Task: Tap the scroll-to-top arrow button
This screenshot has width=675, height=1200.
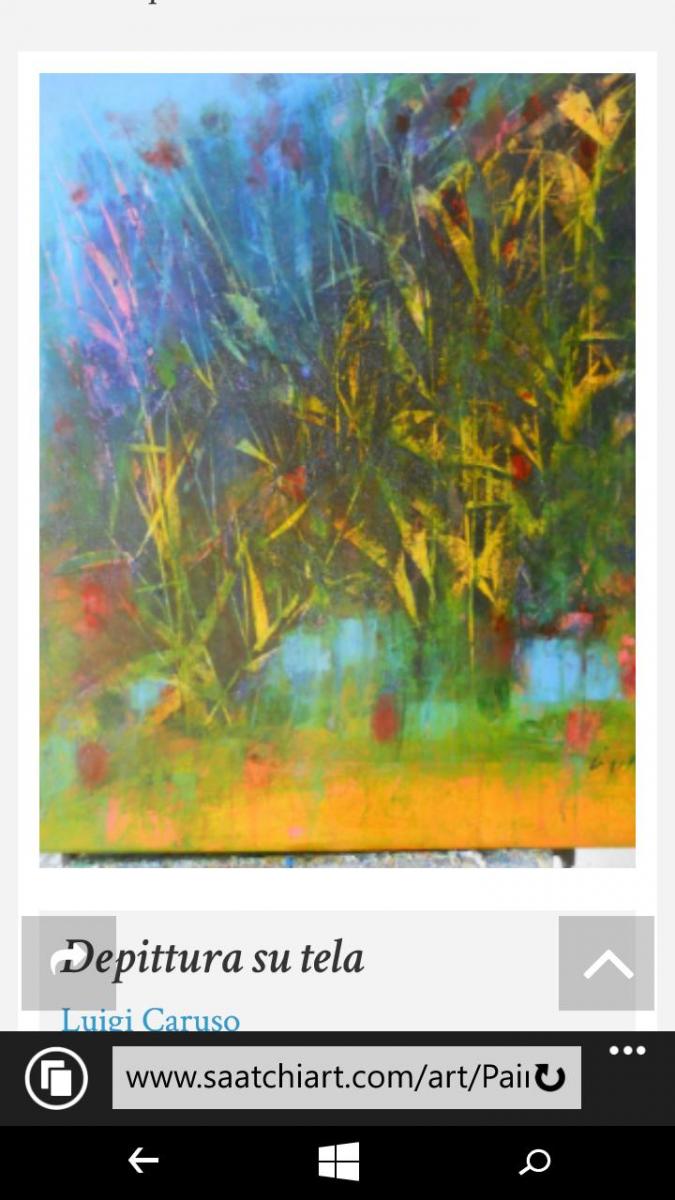Action: pos(607,963)
